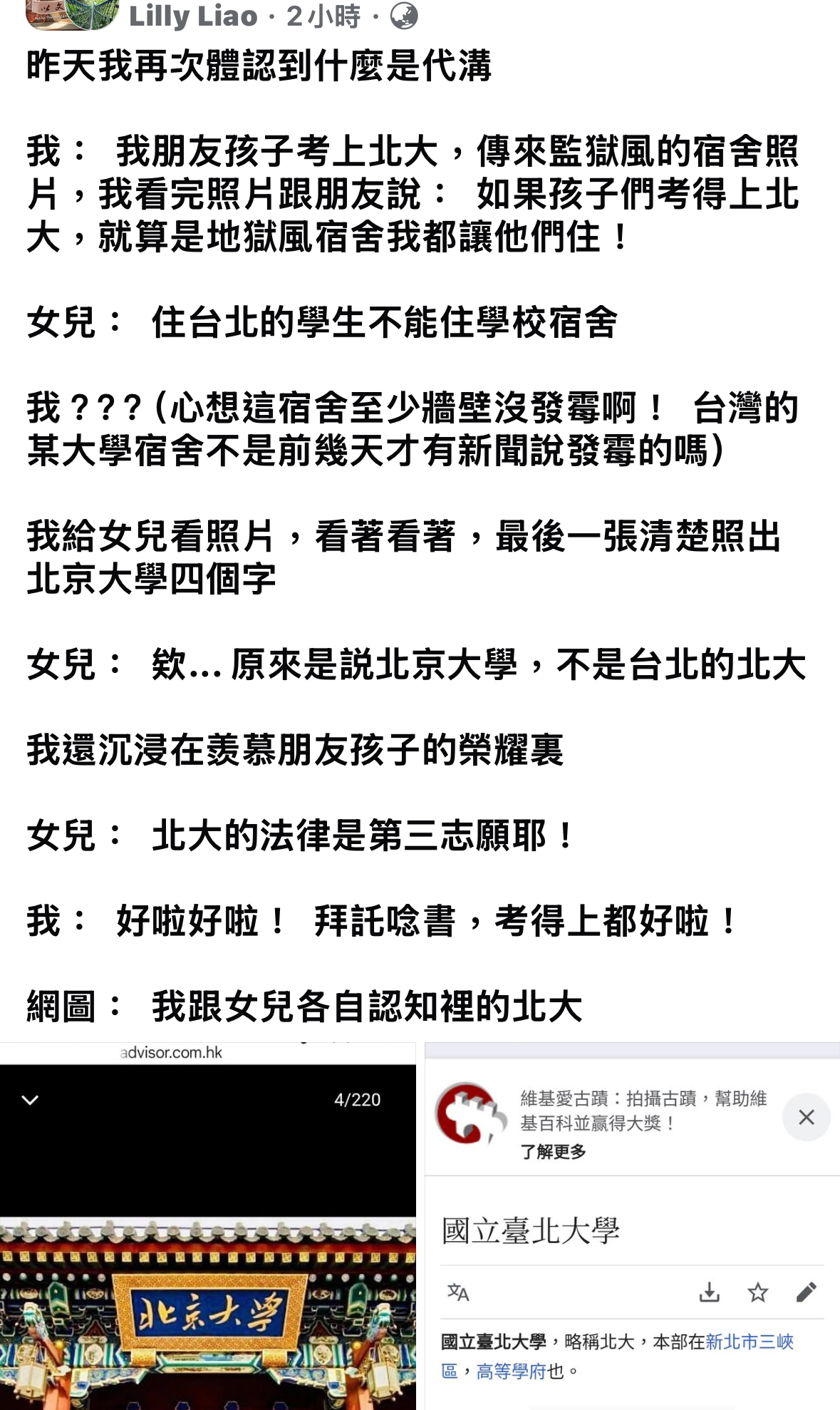
Task: Tap Lilly Liao's profile picture
Action: point(72,14)
